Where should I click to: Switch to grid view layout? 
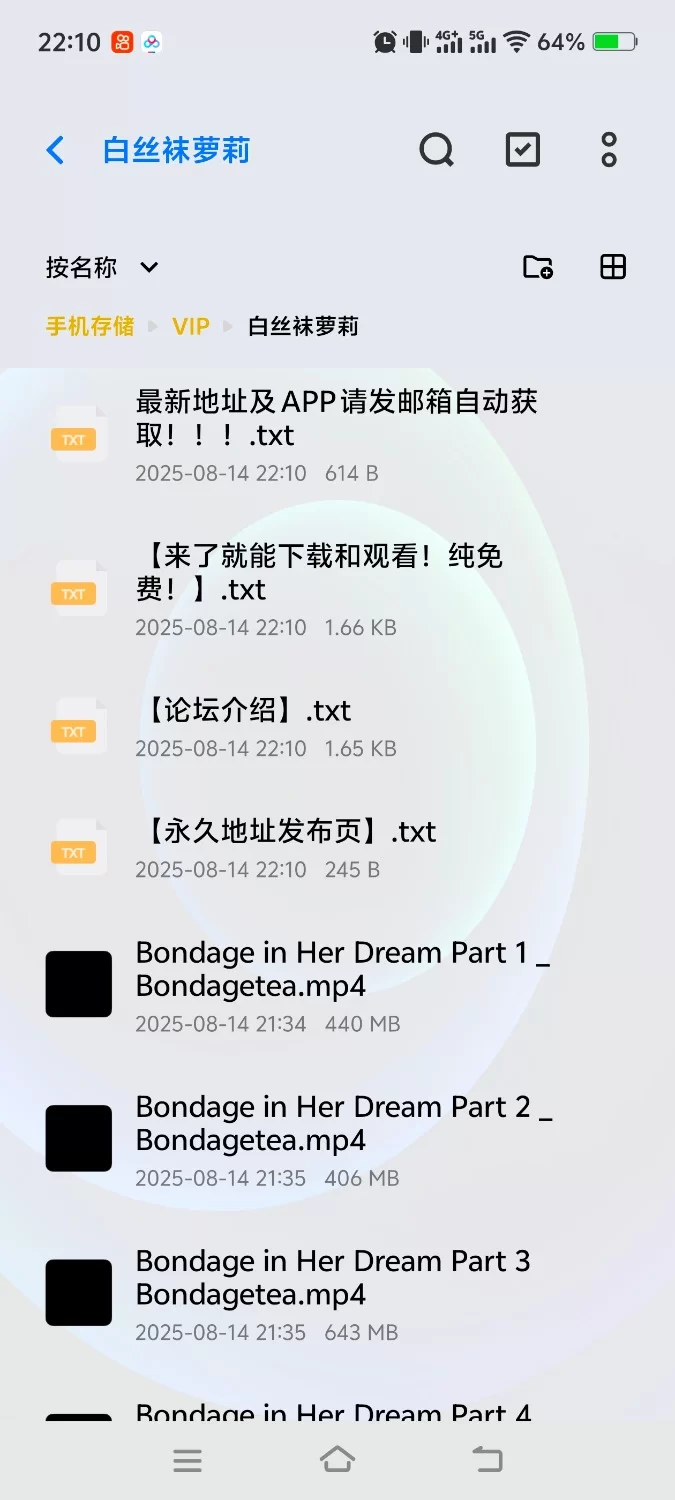point(612,267)
